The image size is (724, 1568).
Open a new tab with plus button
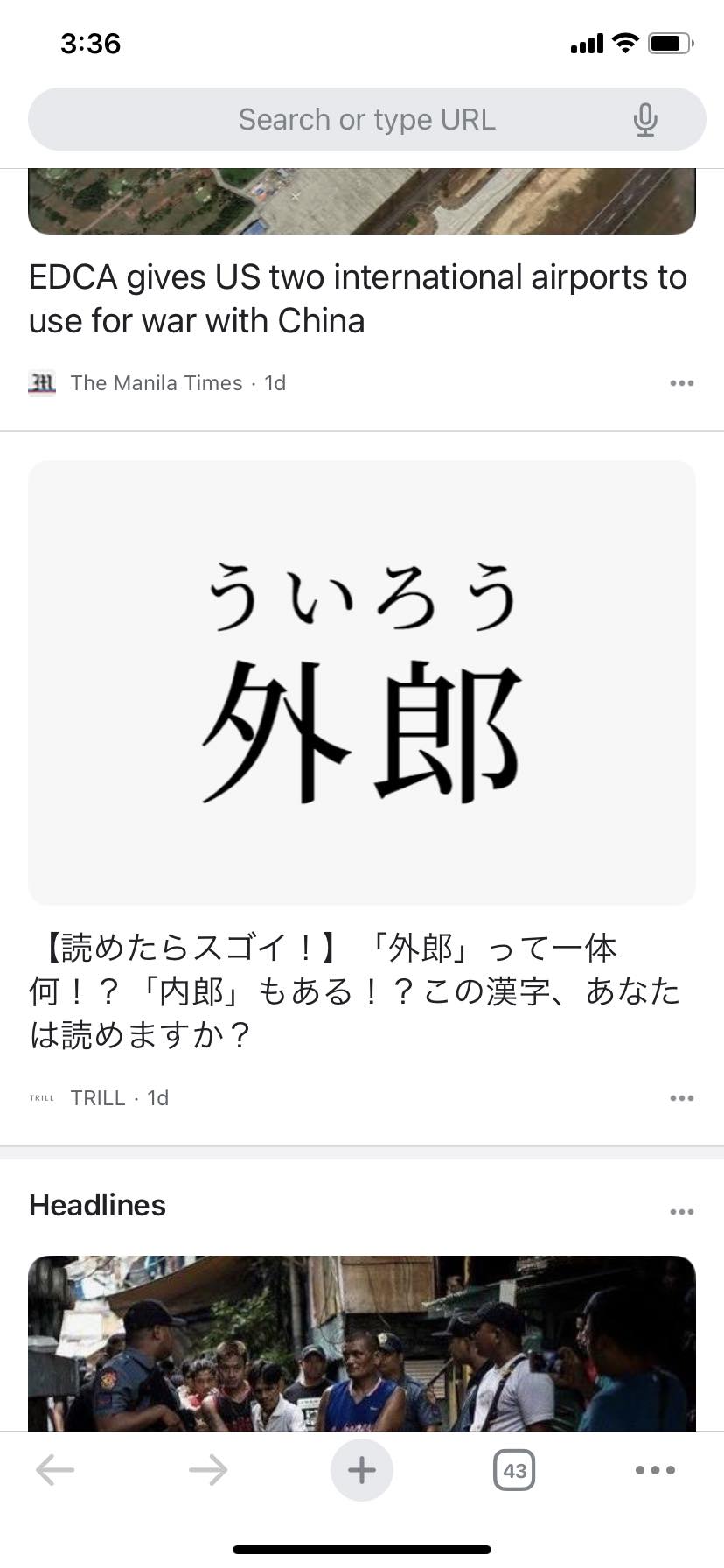tap(362, 1470)
